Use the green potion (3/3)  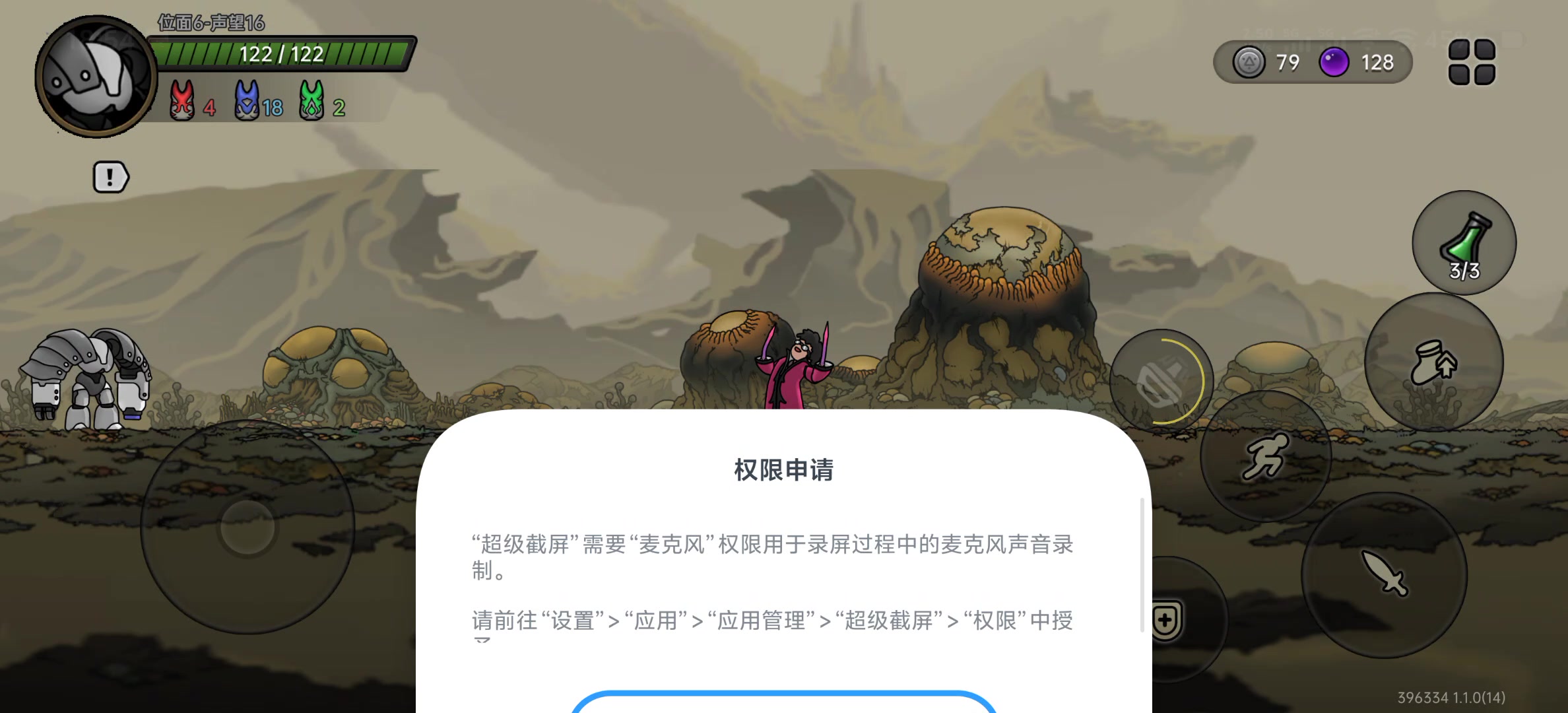[1464, 243]
